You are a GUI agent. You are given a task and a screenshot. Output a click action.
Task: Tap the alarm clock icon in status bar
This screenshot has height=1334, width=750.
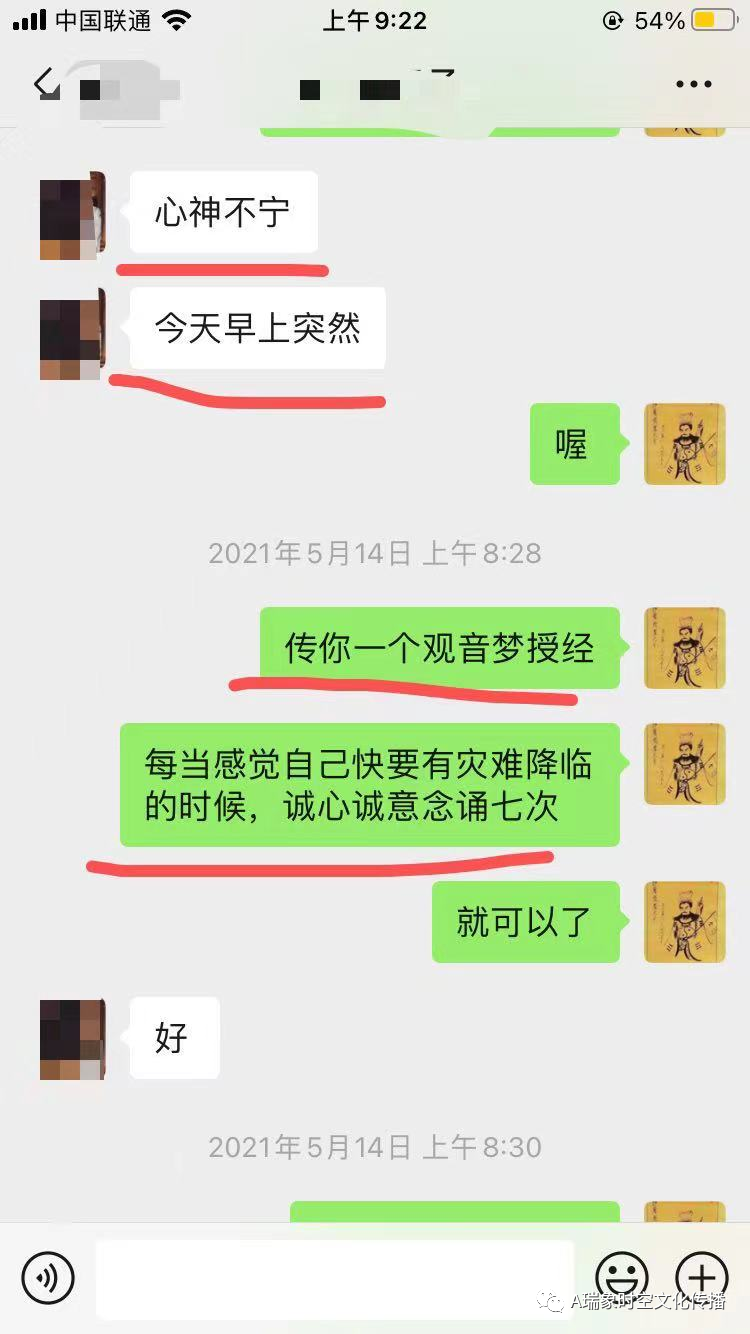pos(610,19)
